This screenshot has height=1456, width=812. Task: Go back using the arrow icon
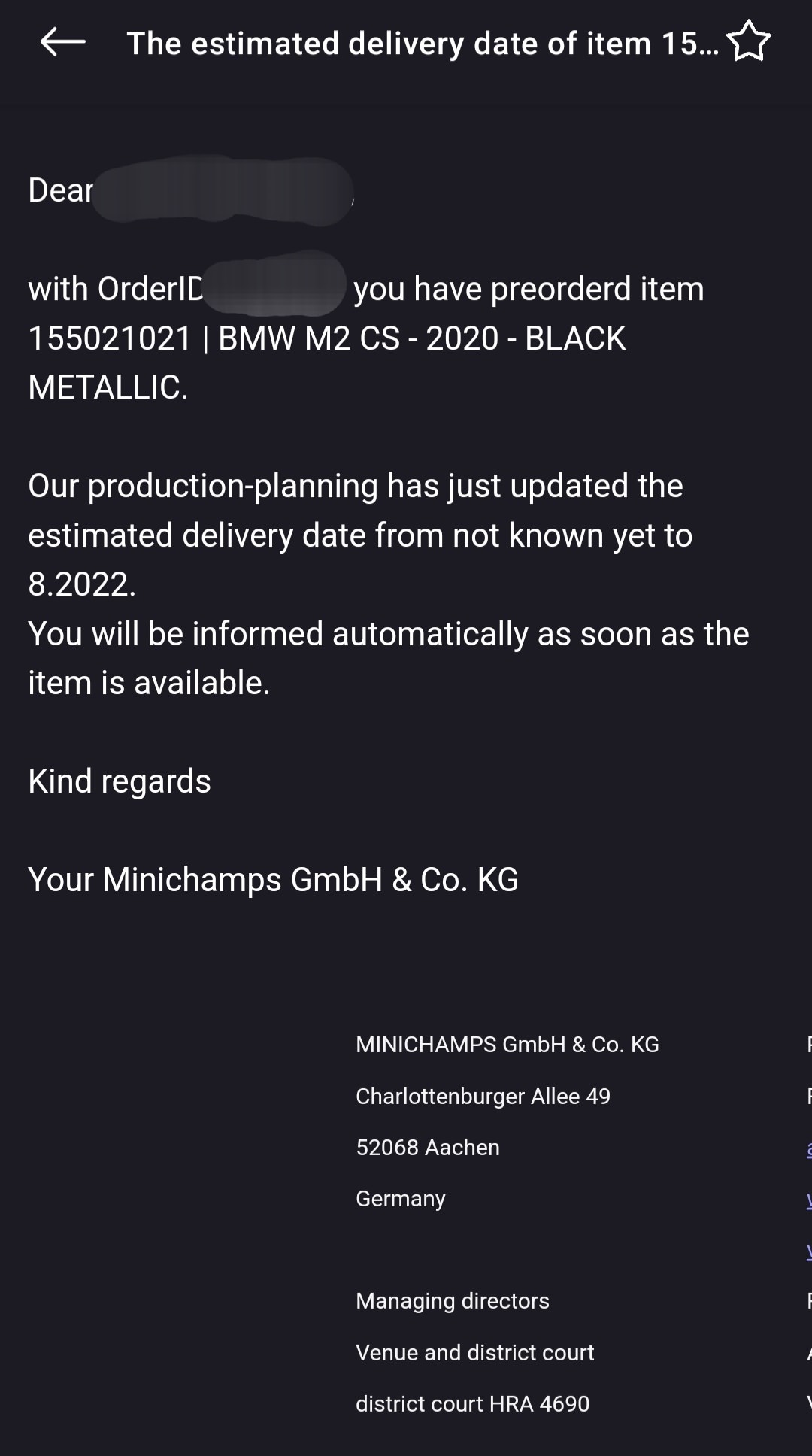click(62, 42)
